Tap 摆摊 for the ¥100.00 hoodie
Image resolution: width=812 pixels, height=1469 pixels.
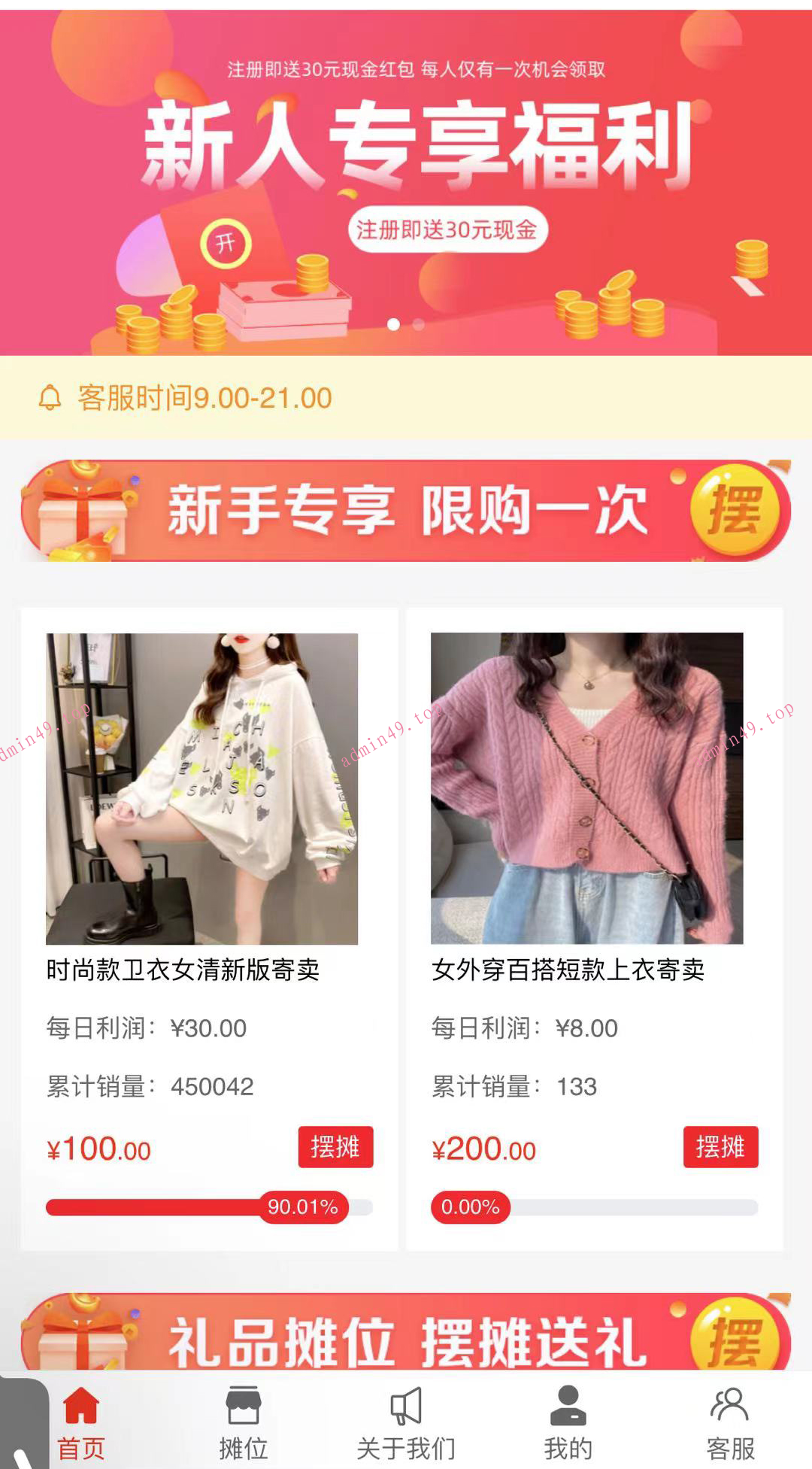335,1147
